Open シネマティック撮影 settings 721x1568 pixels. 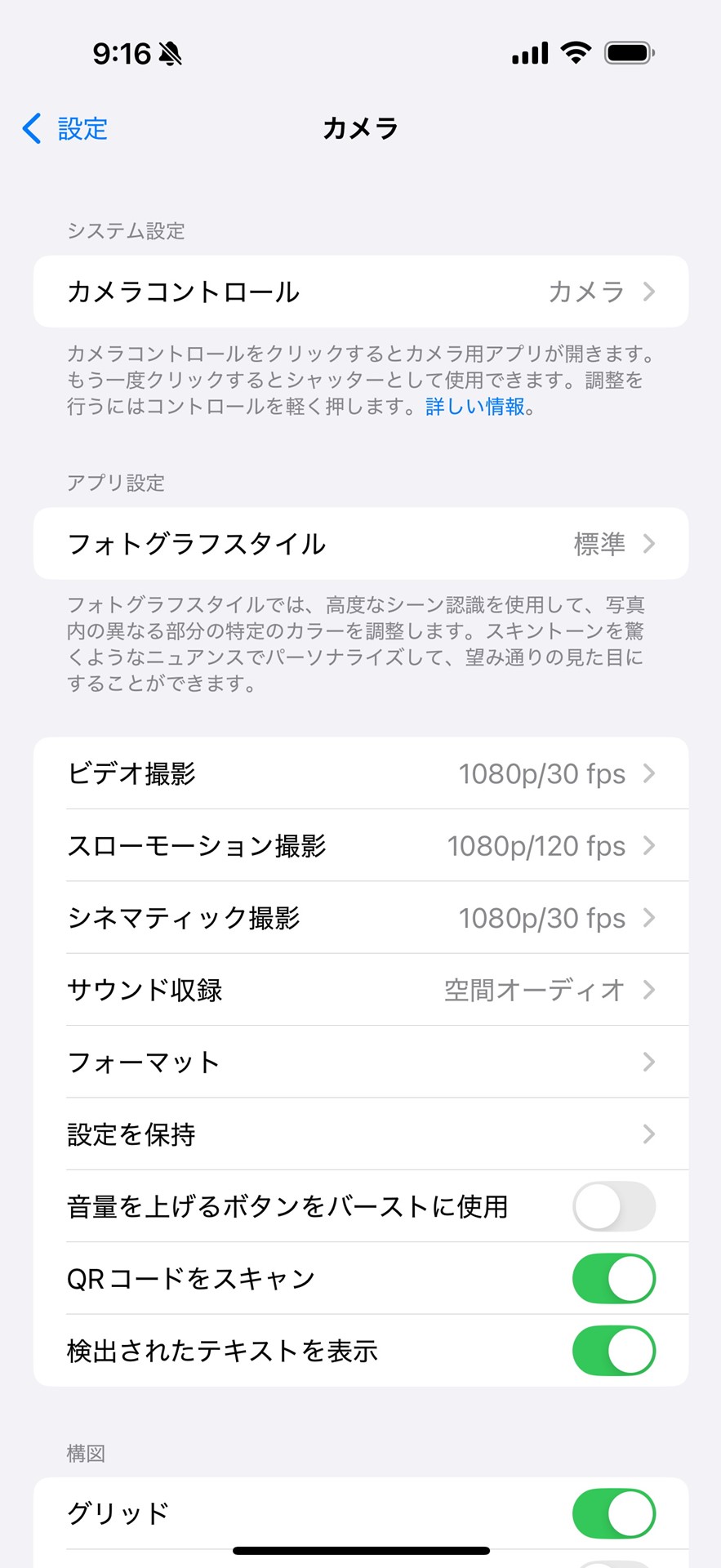point(359,918)
